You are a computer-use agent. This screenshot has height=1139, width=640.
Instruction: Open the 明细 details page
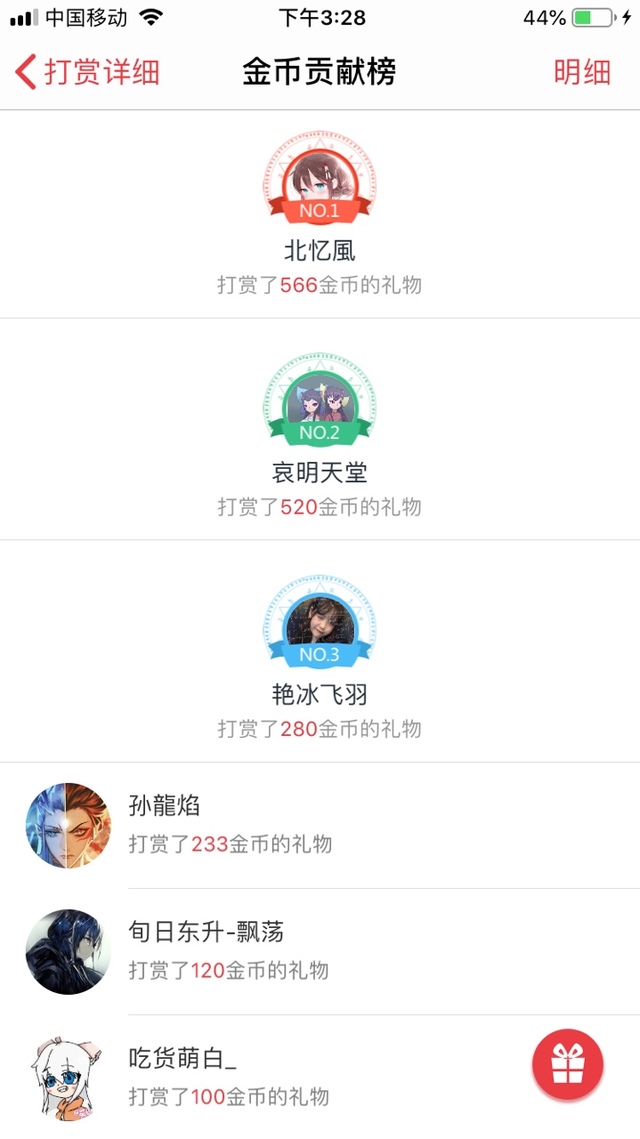coord(582,72)
